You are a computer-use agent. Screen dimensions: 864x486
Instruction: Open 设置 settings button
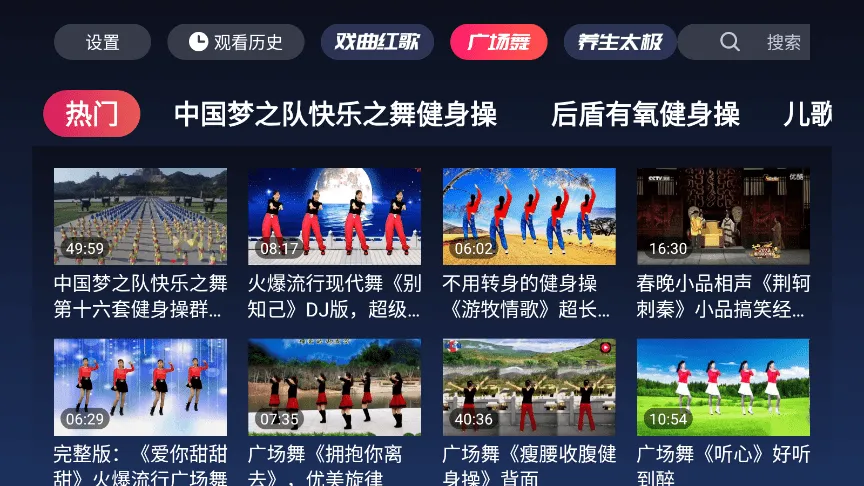(102, 42)
